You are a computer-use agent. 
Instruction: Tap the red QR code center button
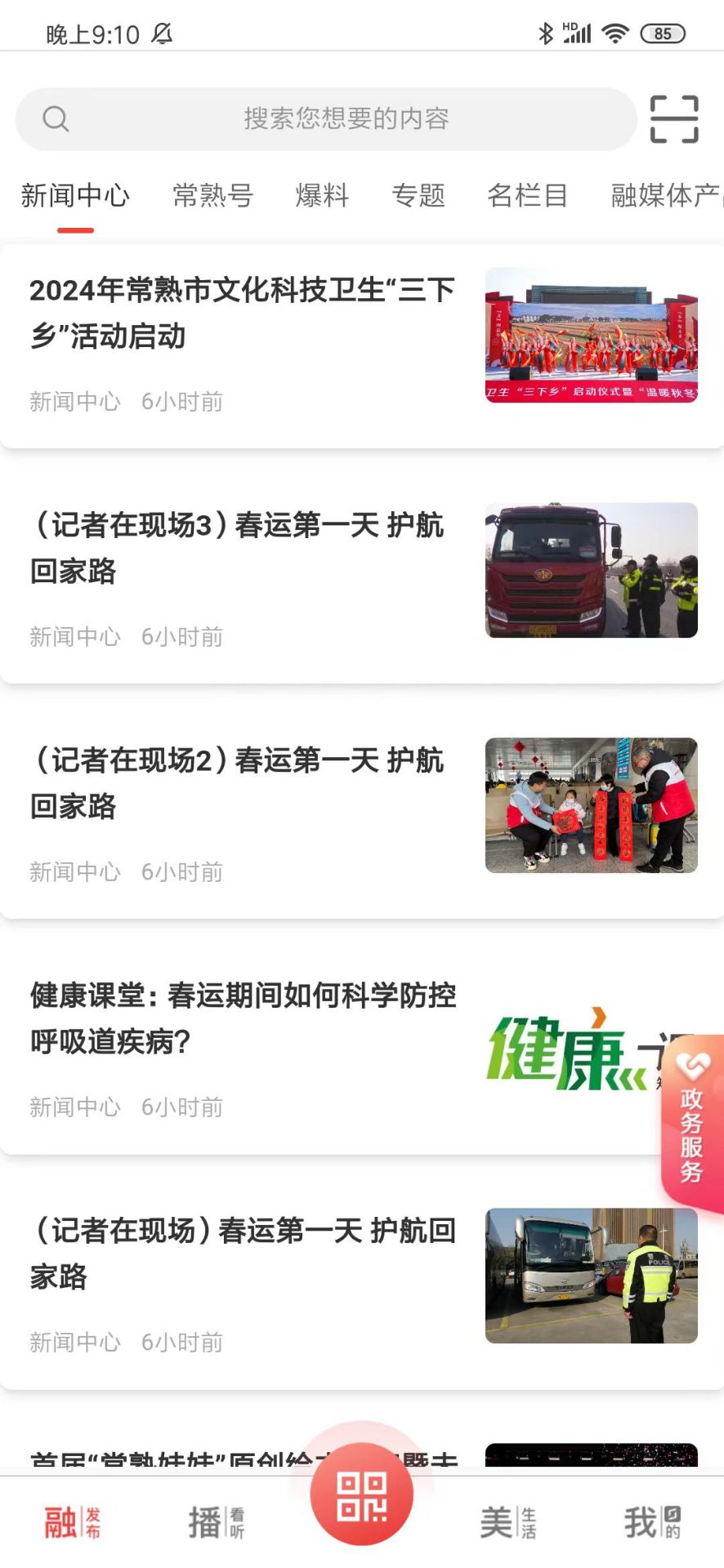[x=361, y=1494]
